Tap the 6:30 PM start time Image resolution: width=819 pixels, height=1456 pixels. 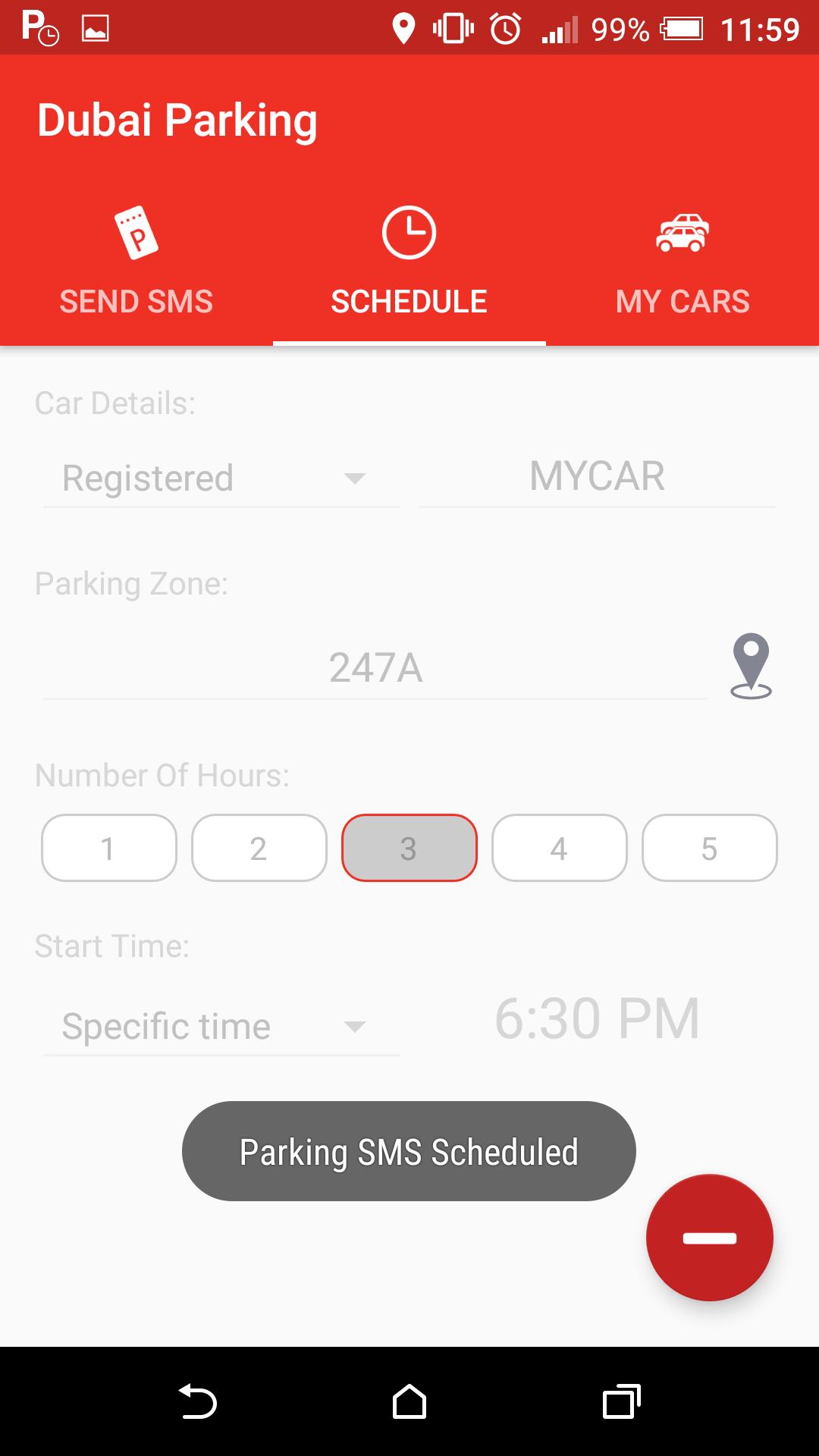[x=595, y=1017]
